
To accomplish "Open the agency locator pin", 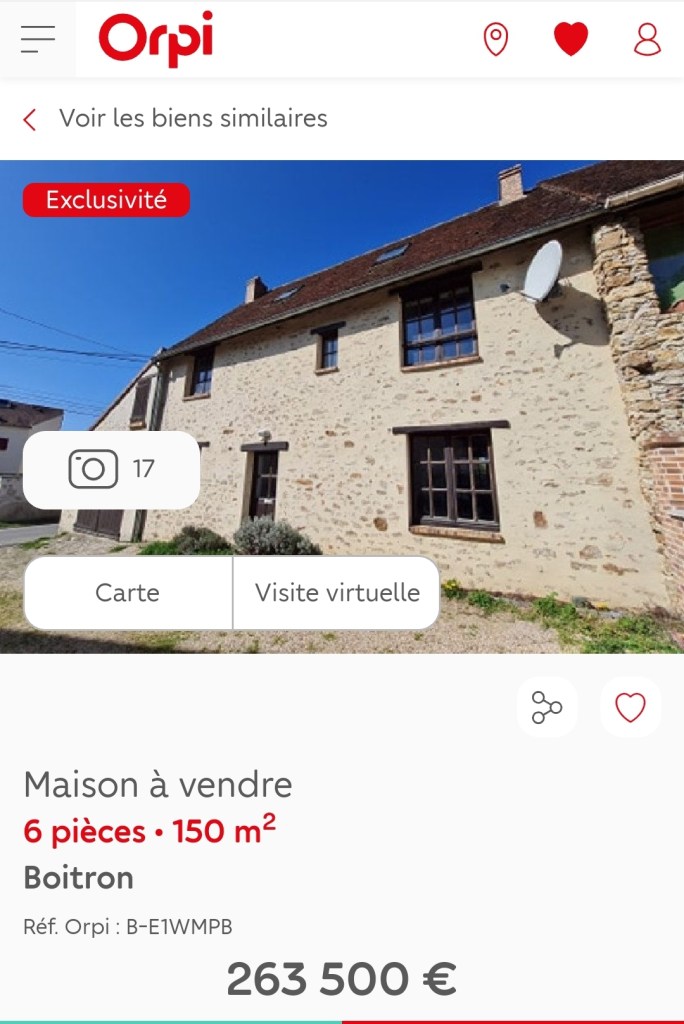I will (495, 39).
